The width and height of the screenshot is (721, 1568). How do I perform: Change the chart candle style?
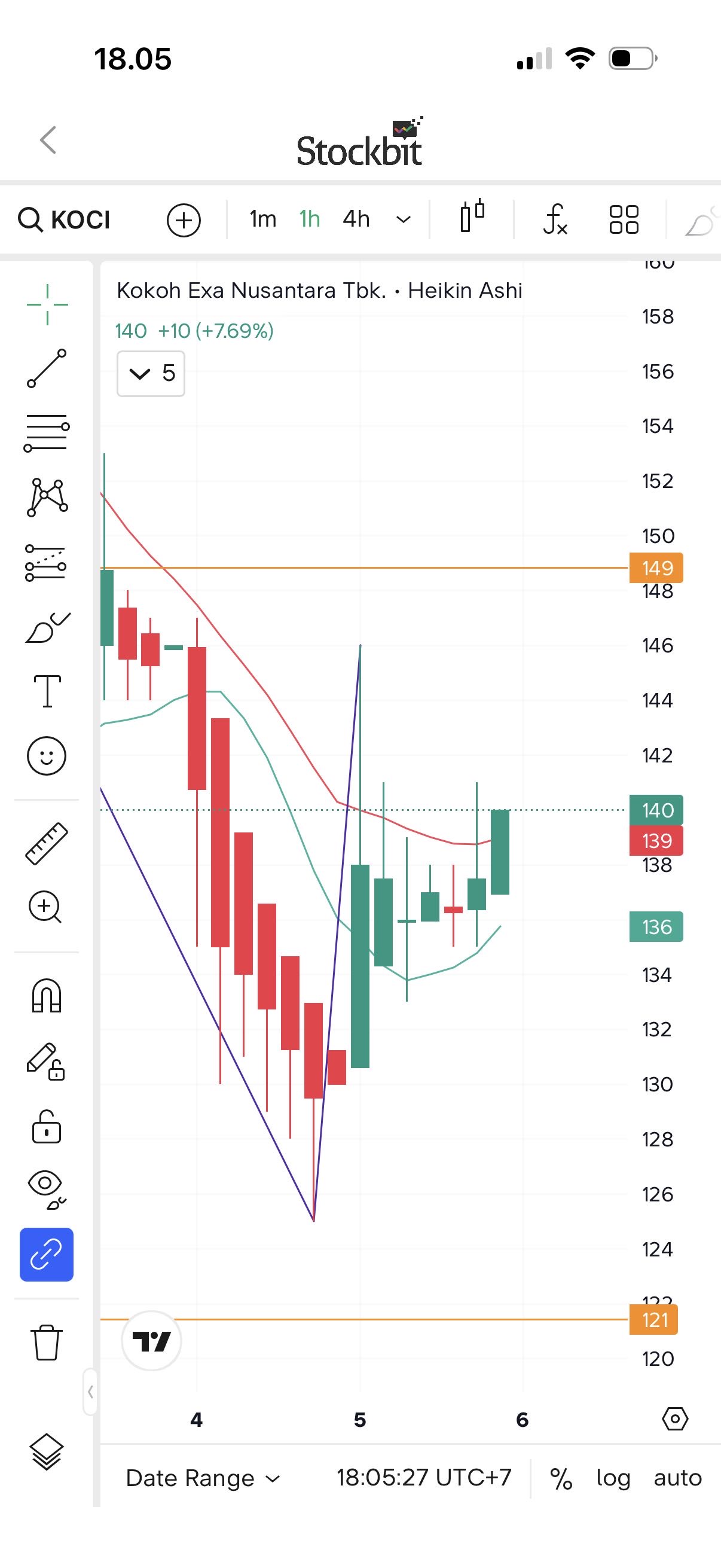coord(472,217)
